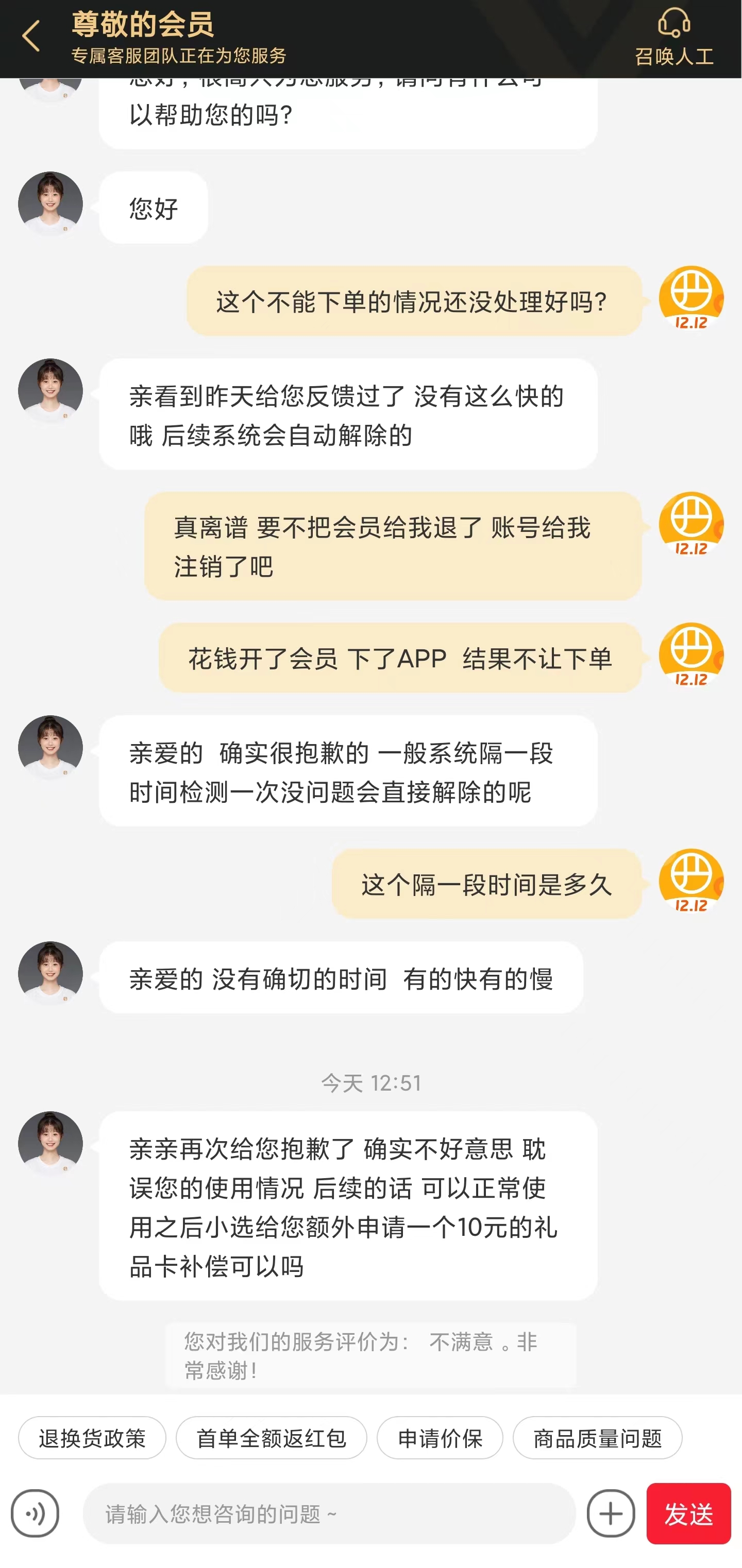Select the 退换货政策 quick reply chip
Image resolution: width=742 pixels, height=1568 pixels.
[x=92, y=1438]
